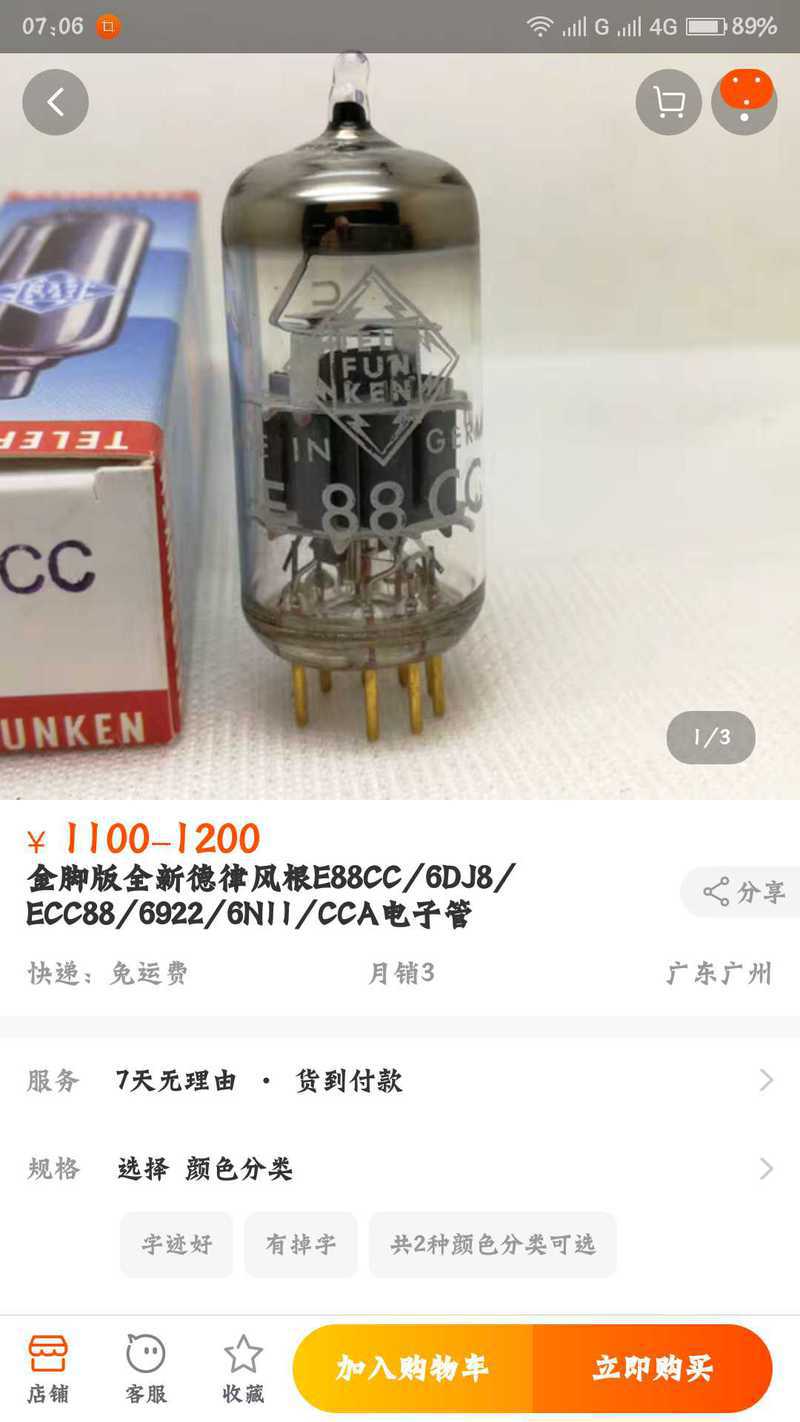Open the shopping cart icon

[668, 102]
